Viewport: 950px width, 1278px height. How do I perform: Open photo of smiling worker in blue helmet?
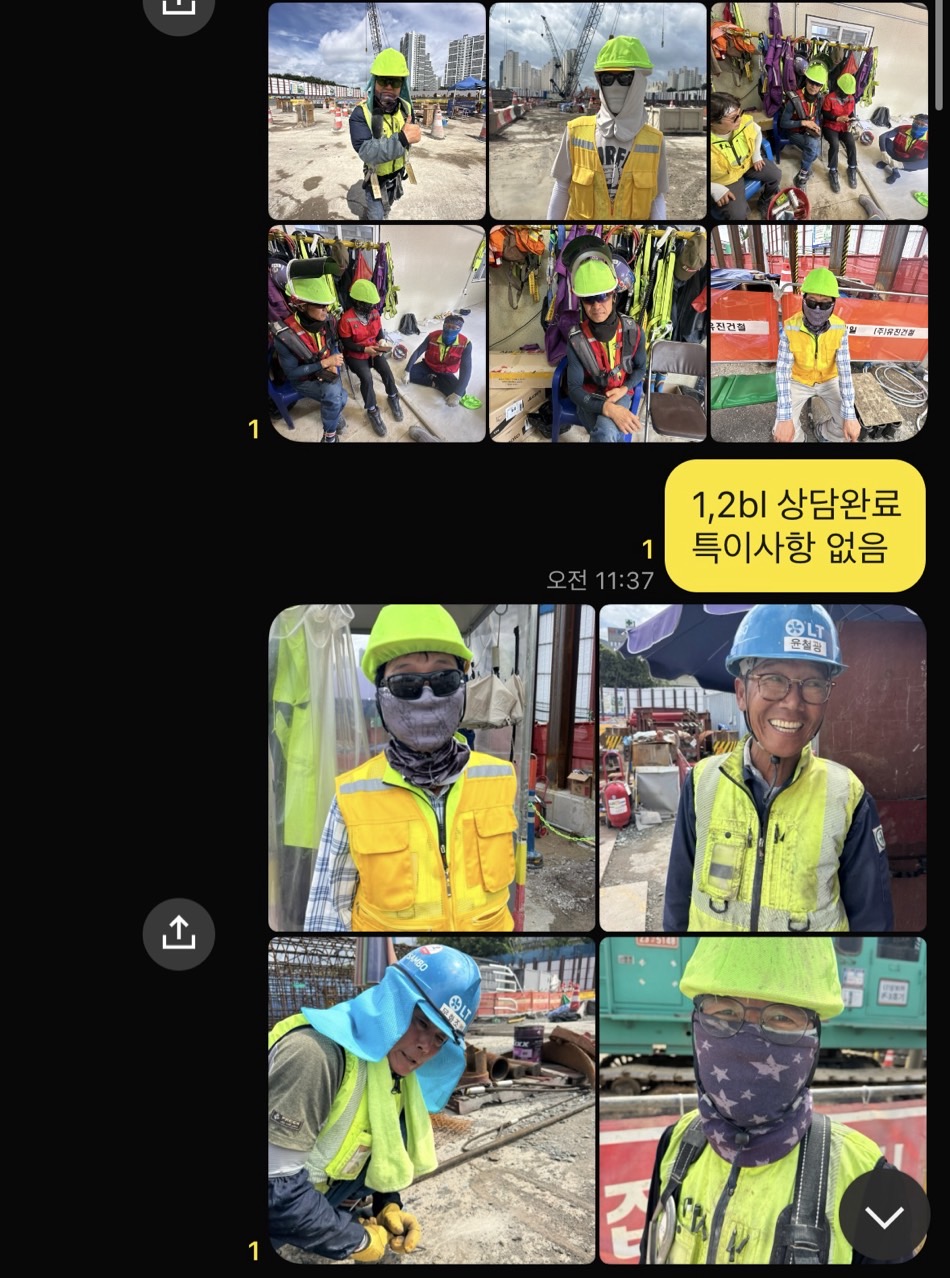pyautogui.click(x=762, y=768)
